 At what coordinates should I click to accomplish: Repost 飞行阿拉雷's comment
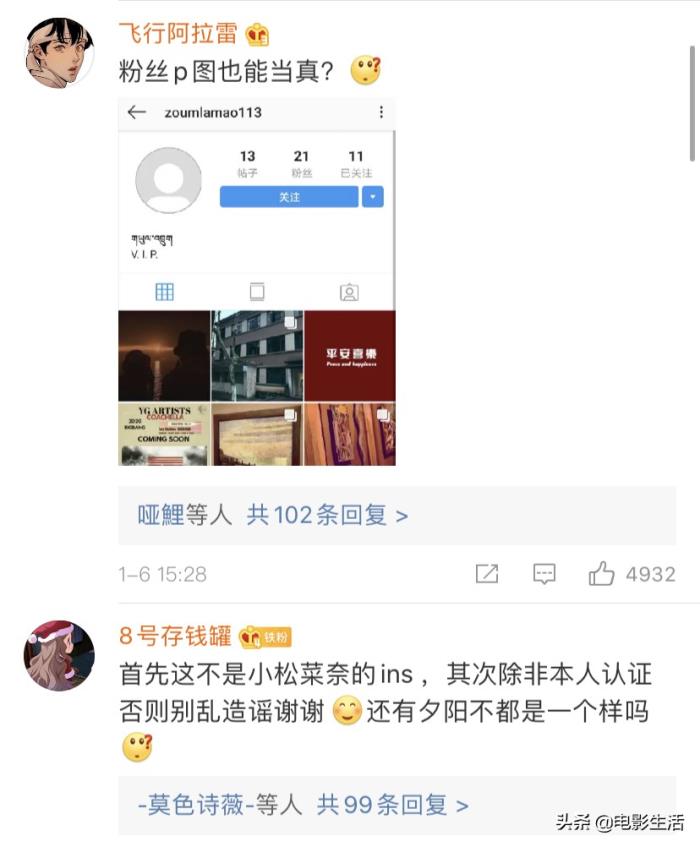click(487, 574)
